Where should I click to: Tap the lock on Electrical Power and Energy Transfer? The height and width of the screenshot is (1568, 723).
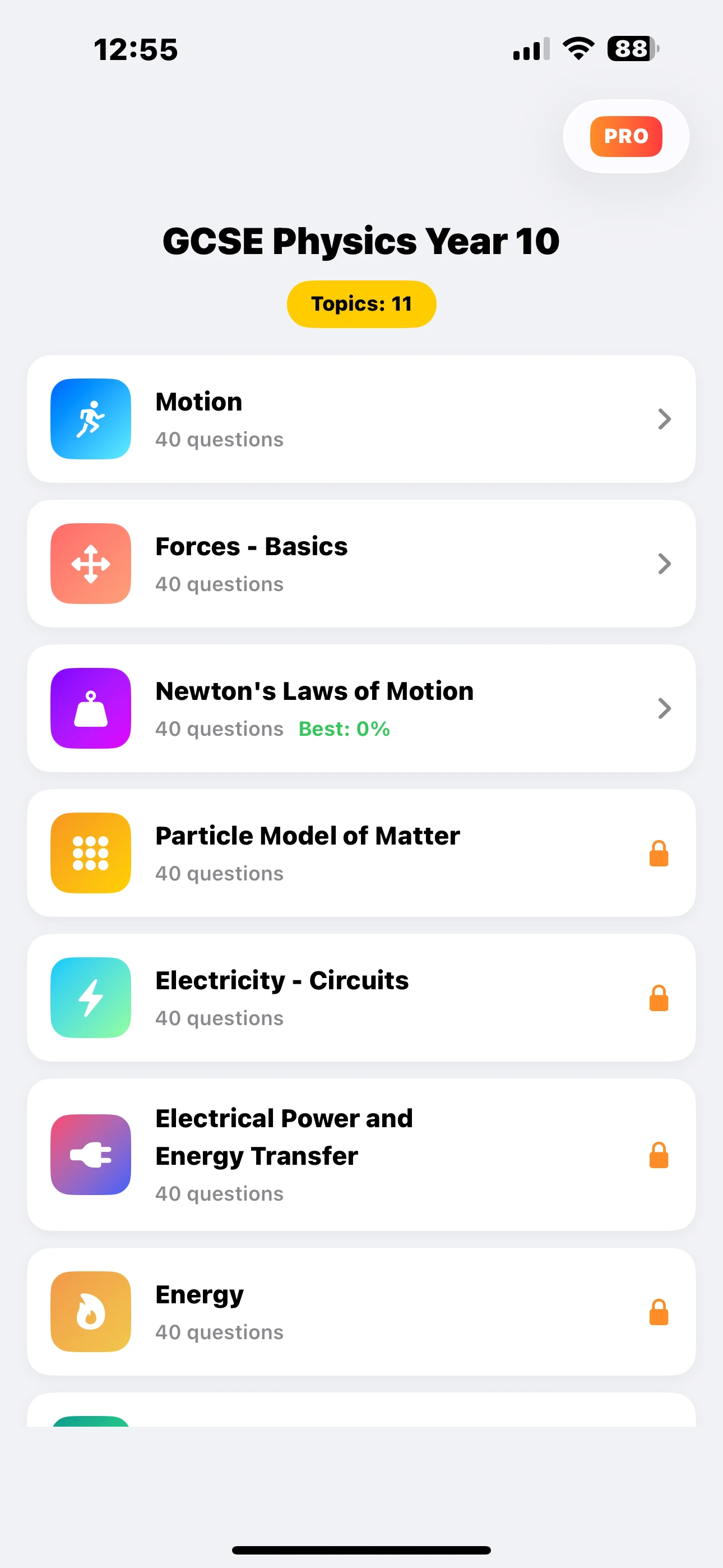point(659,1154)
